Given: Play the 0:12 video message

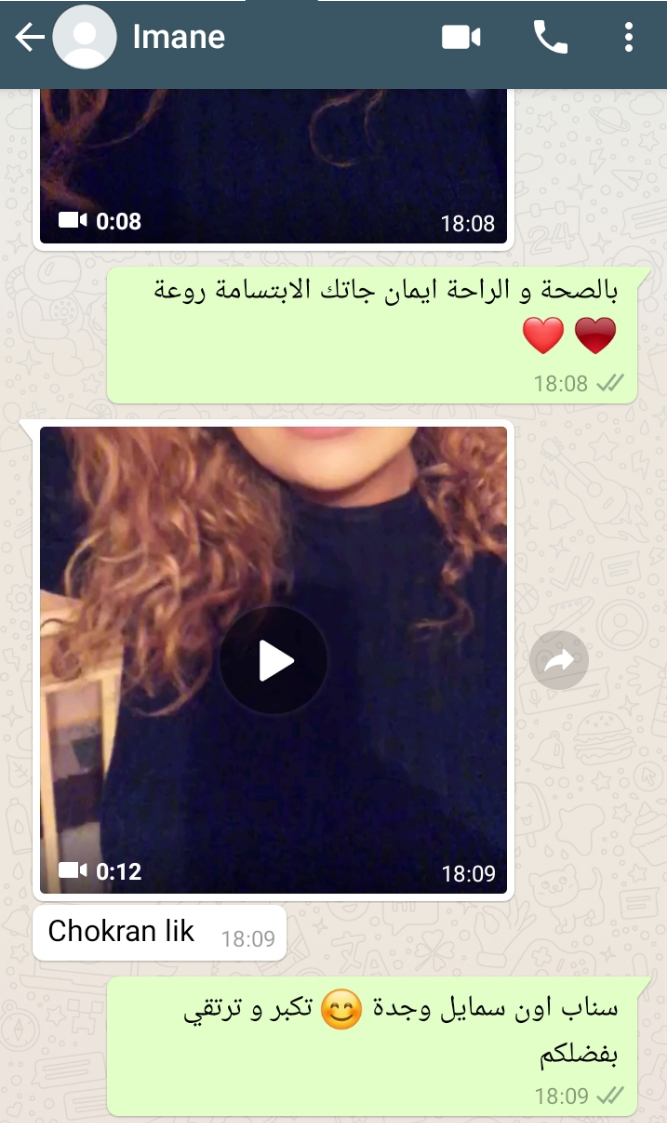Looking at the screenshot, I should [273, 660].
